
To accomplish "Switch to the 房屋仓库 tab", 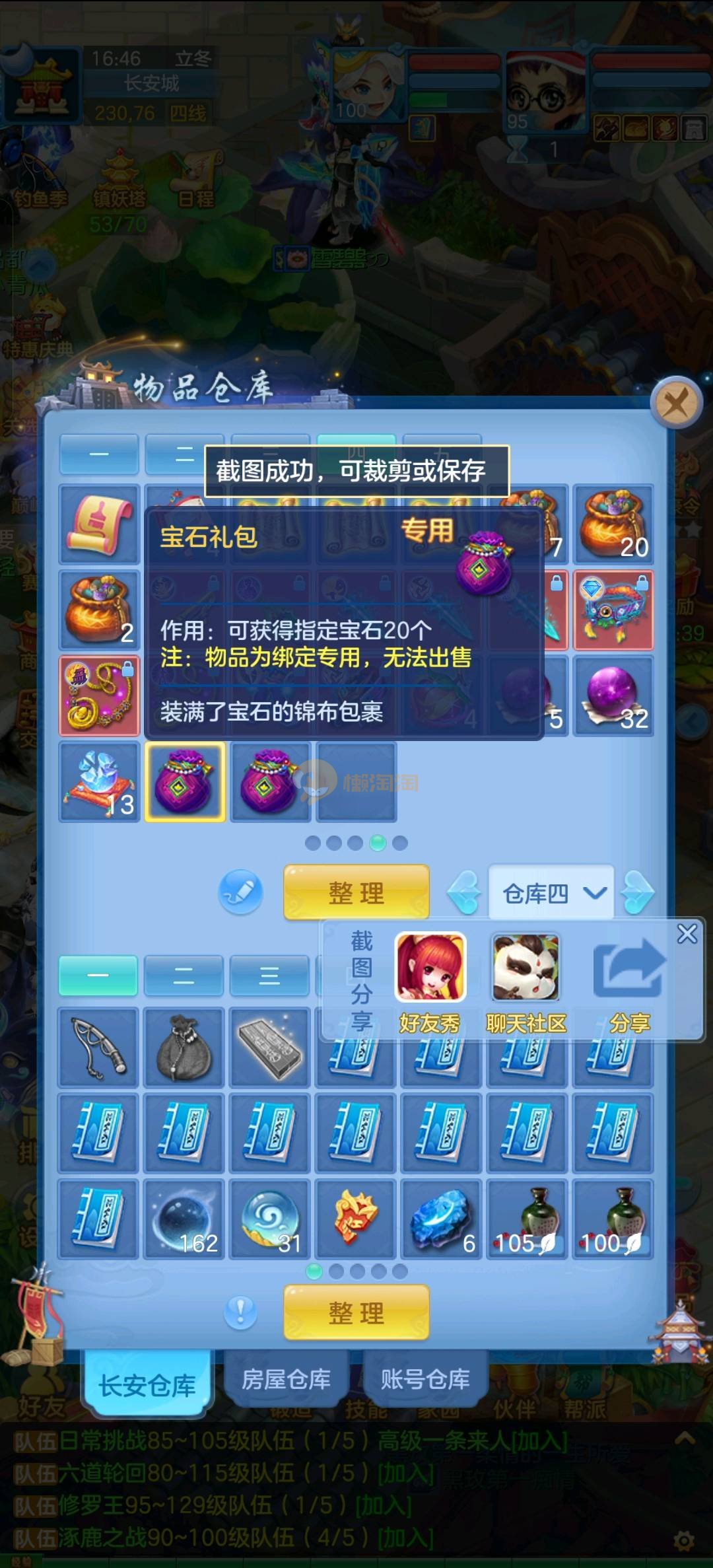I will click(286, 1379).
